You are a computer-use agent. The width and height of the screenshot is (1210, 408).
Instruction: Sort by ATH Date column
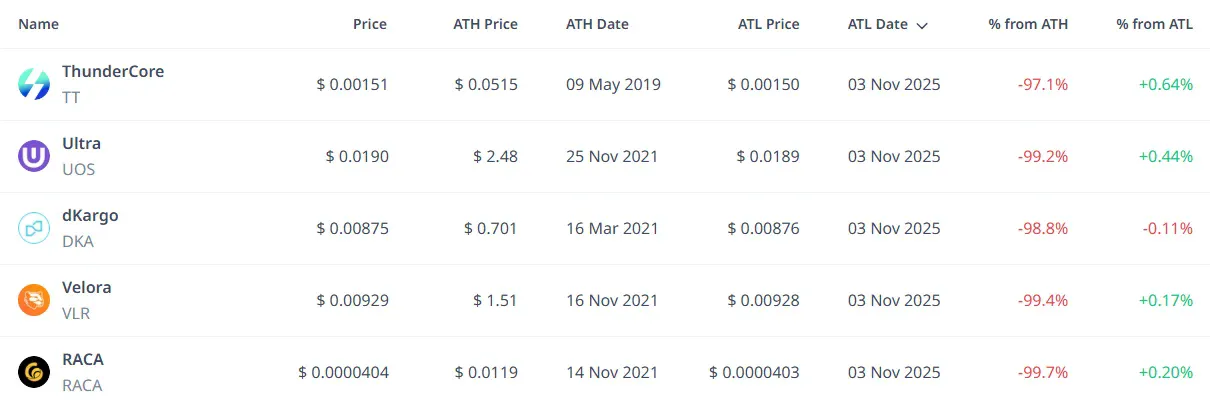pyautogui.click(x=597, y=24)
